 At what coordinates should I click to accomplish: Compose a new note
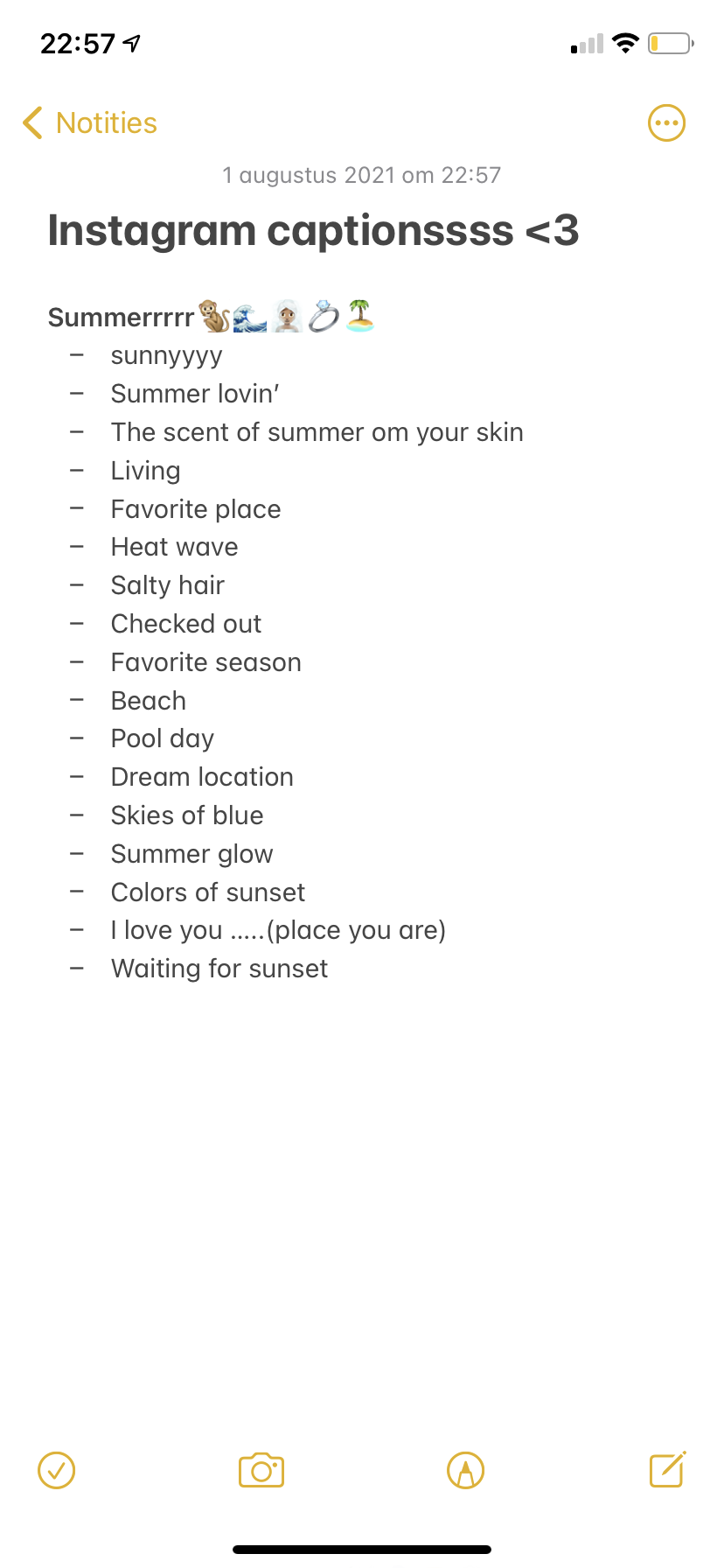click(x=667, y=1469)
